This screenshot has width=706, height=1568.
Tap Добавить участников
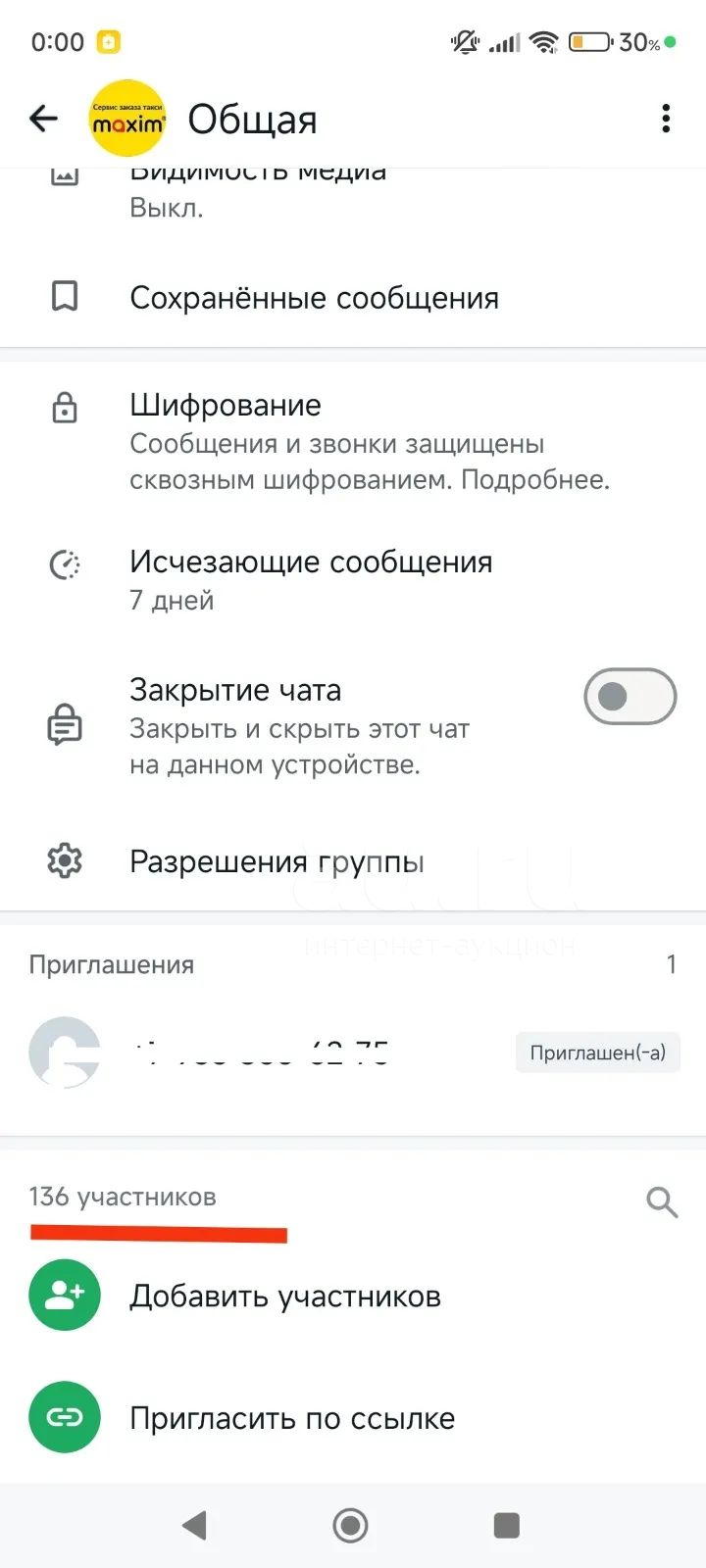(x=353, y=1296)
